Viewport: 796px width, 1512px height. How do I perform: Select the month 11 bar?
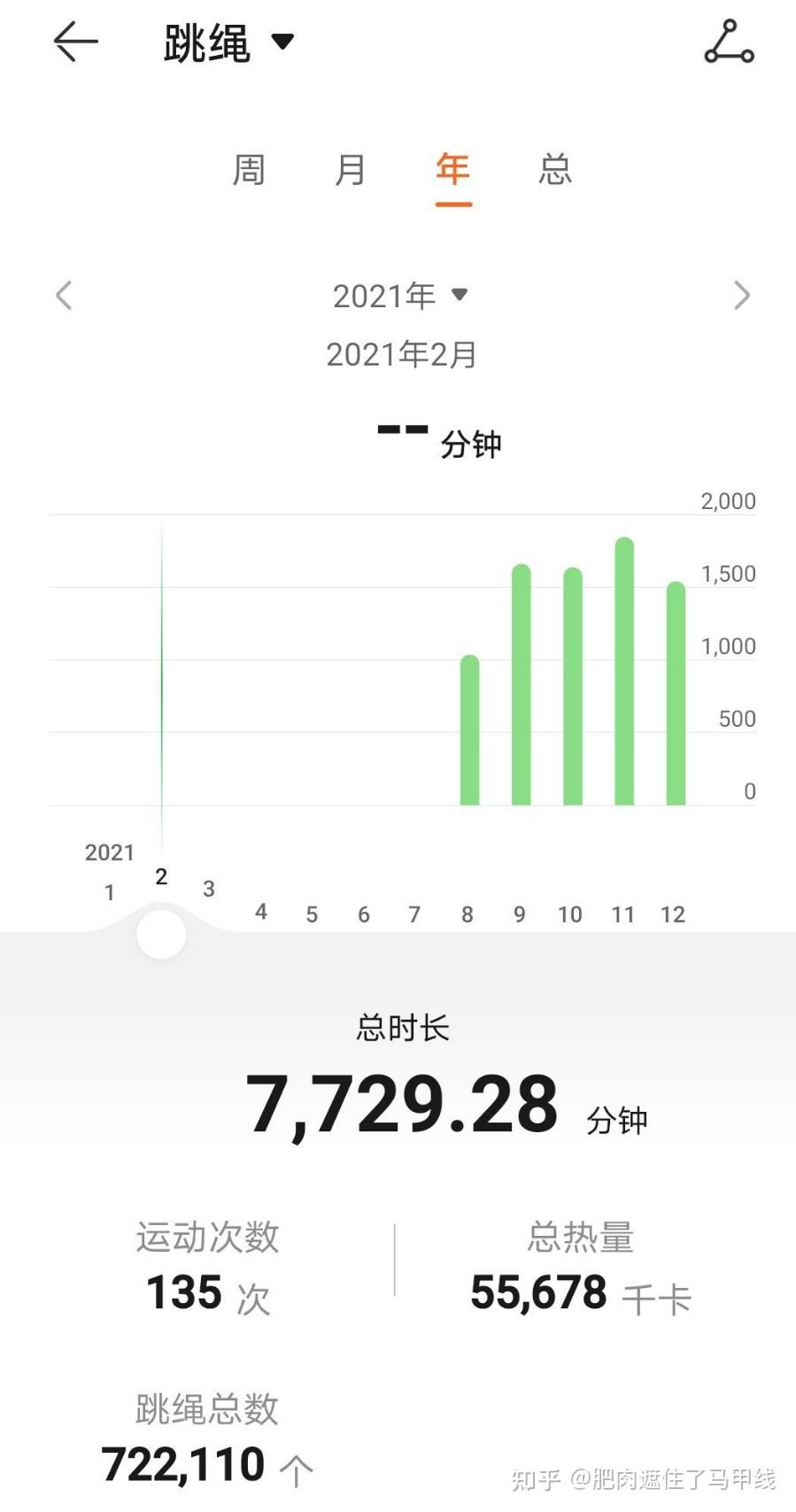click(624, 671)
